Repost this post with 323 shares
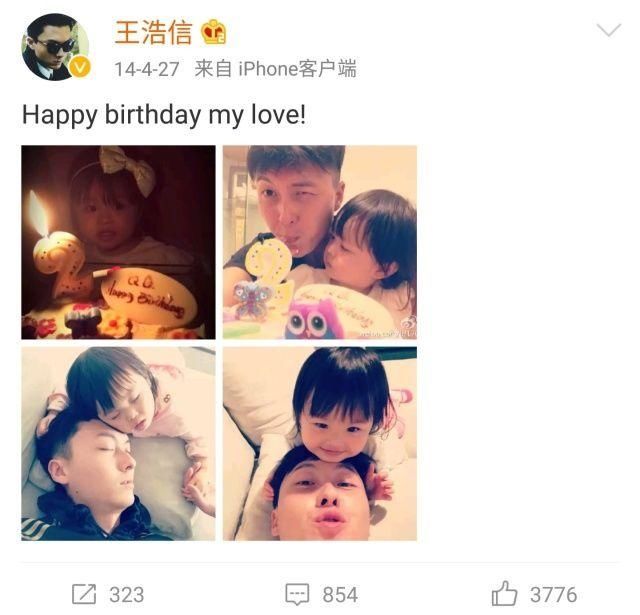 (108, 594)
